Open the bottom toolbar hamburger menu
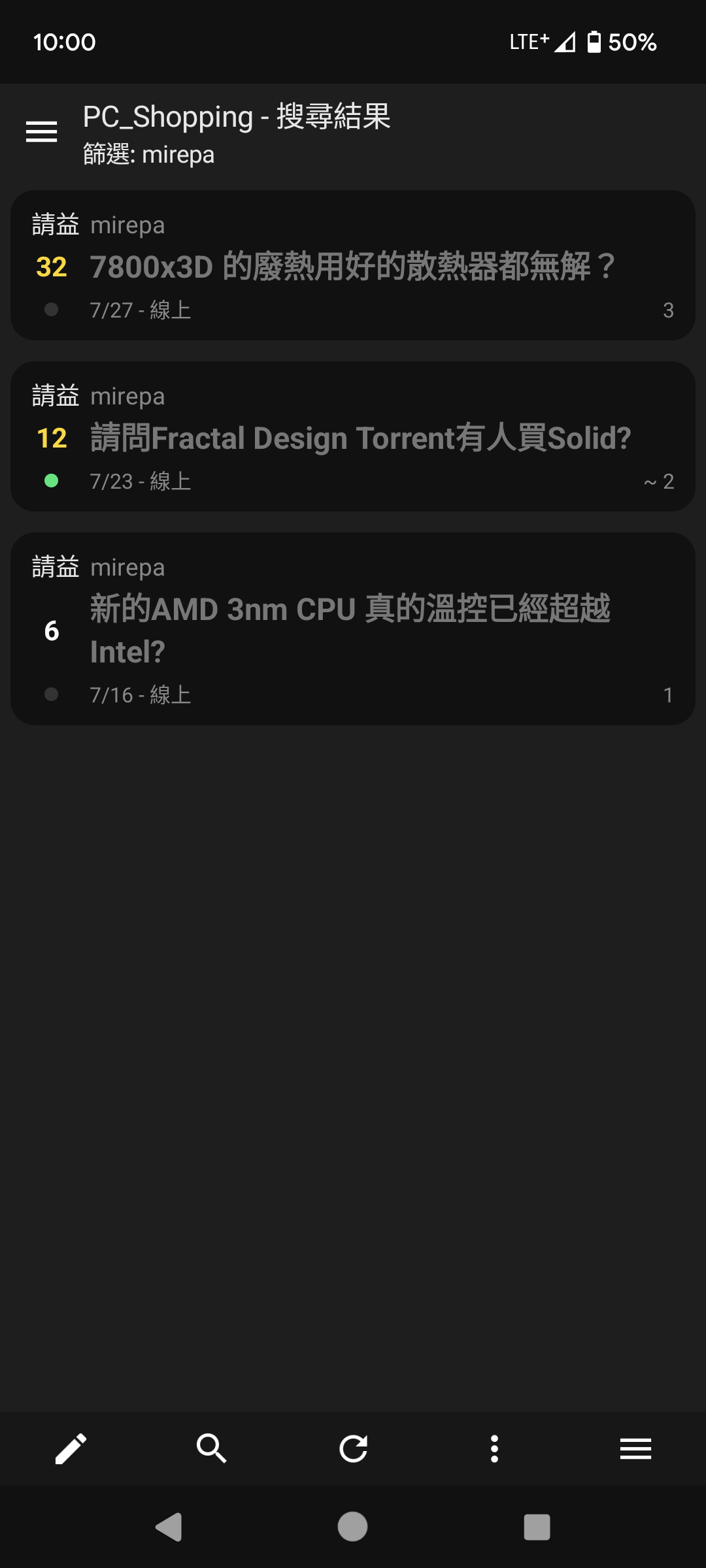Image resolution: width=706 pixels, height=1568 pixels. pos(635,1449)
